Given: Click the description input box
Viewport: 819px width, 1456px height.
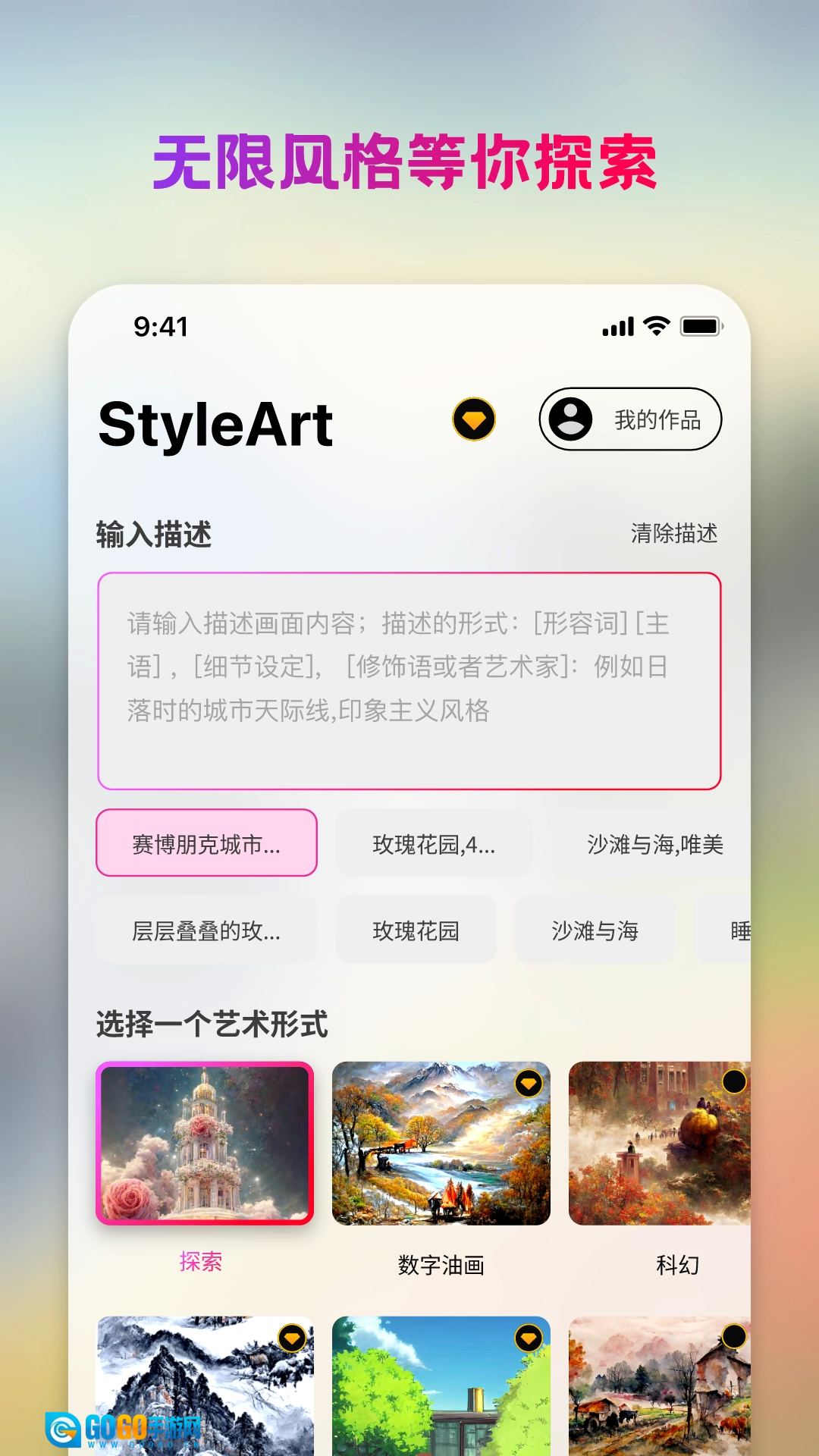Looking at the screenshot, I should click(409, 679).
